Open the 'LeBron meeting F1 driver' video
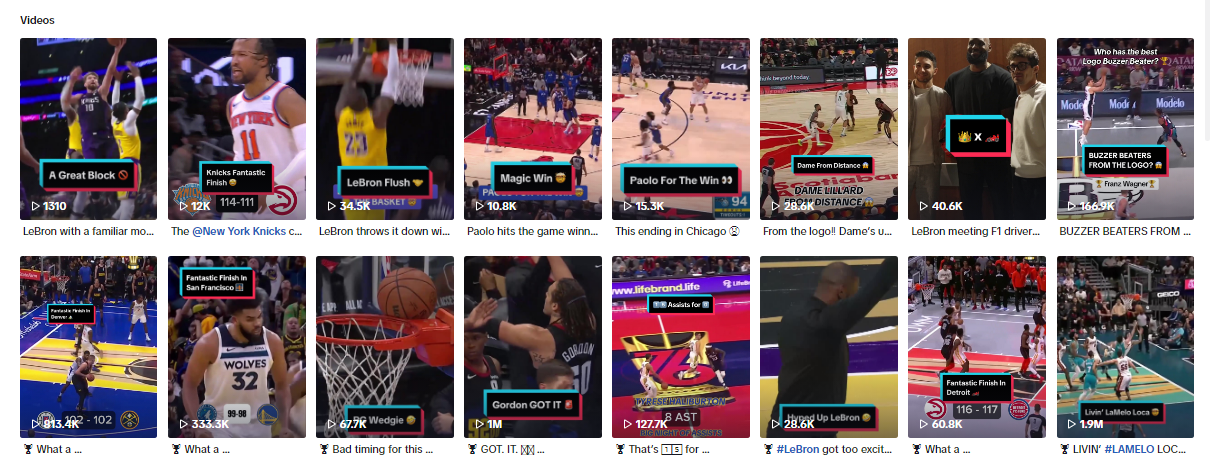 click(x=976, y=128)
